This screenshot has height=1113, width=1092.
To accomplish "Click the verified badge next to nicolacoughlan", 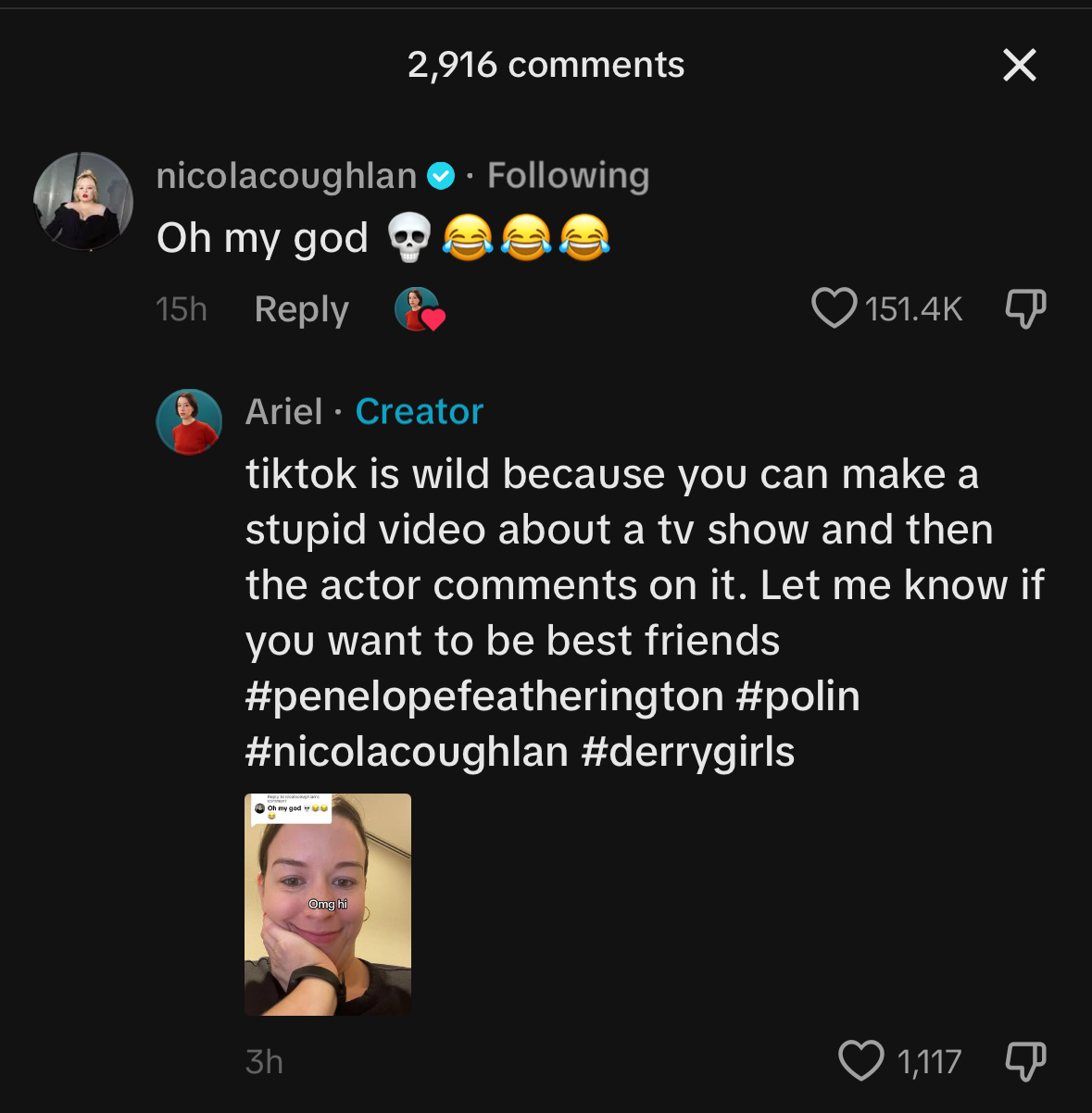I will pos(442,174).
